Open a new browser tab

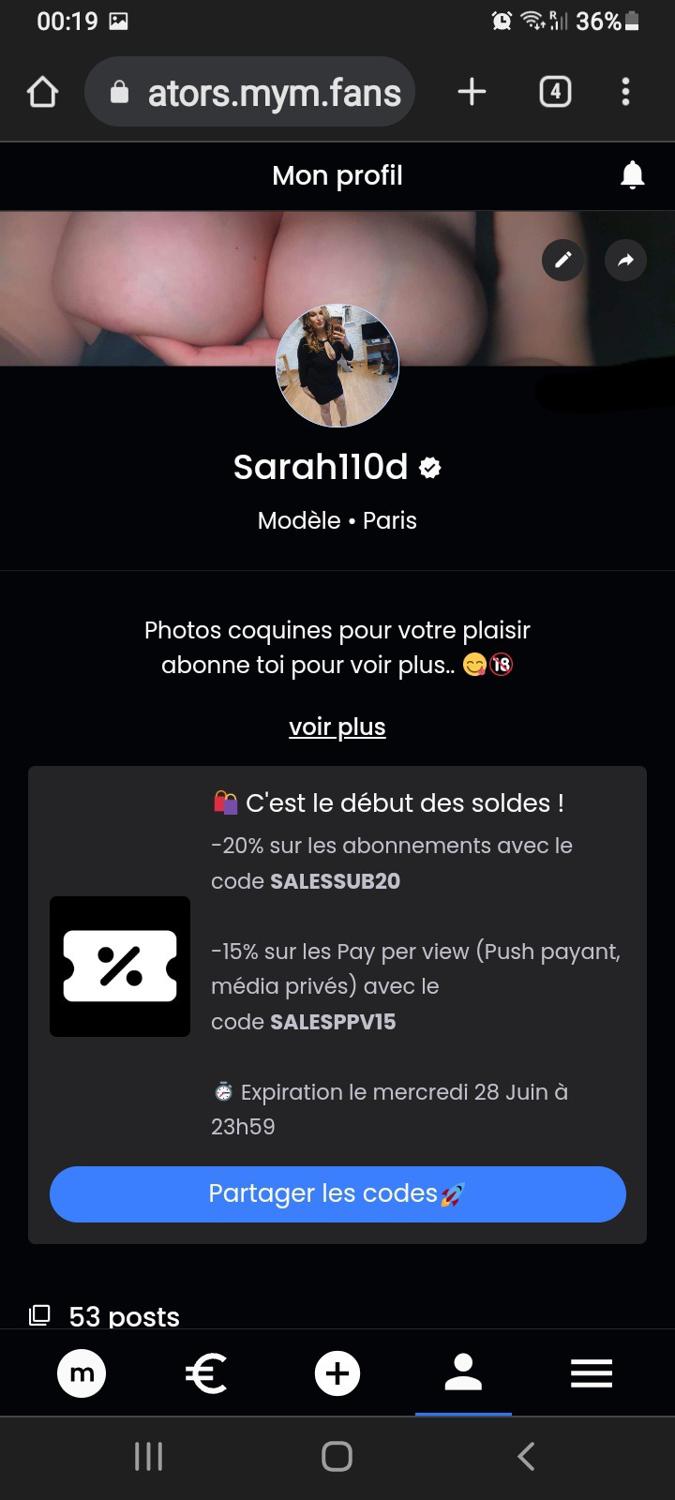point(472,93)
